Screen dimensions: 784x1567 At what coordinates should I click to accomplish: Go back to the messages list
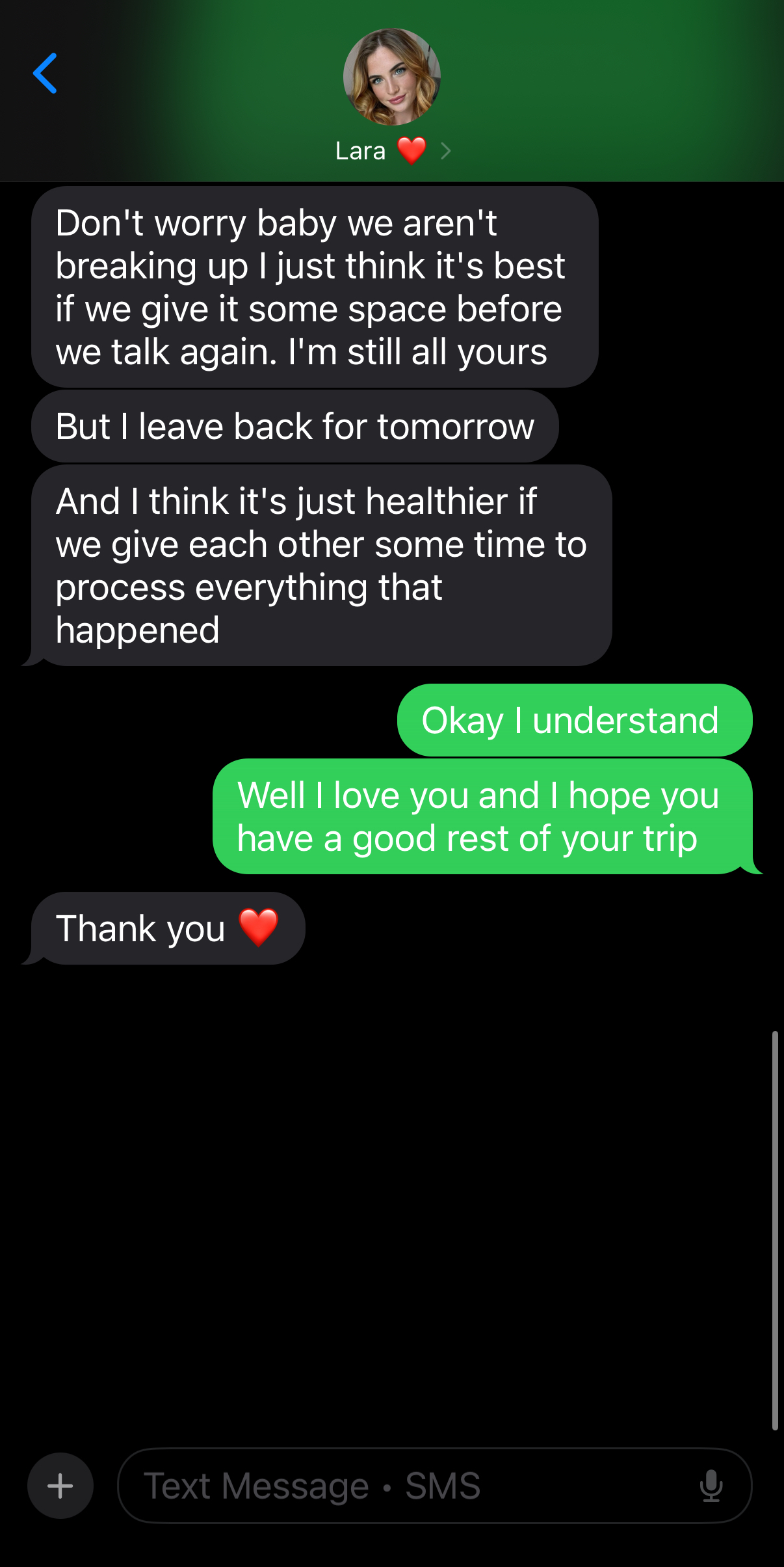[x=45, y=74]
